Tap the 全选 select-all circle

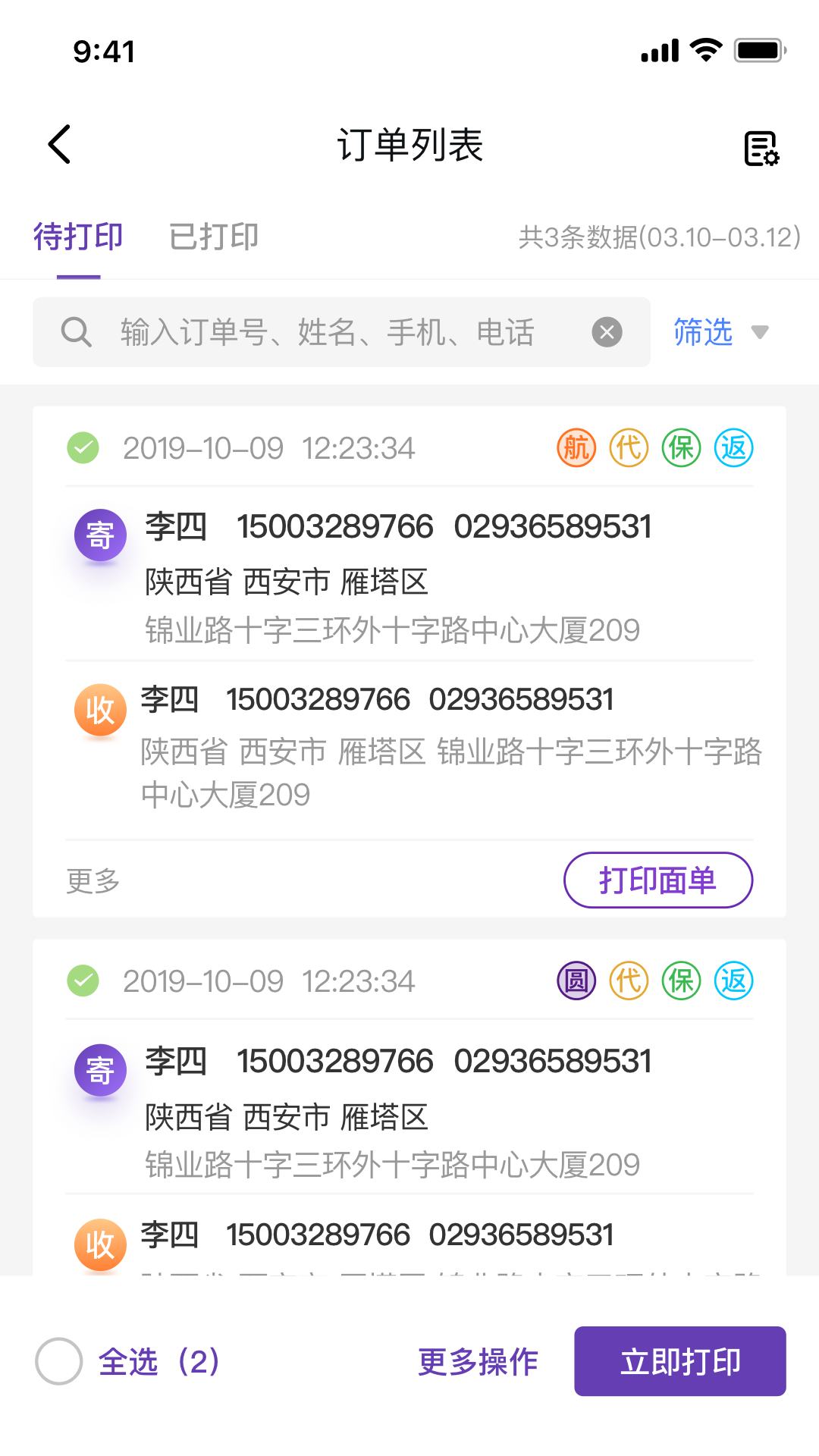(x=58, y=1361)
